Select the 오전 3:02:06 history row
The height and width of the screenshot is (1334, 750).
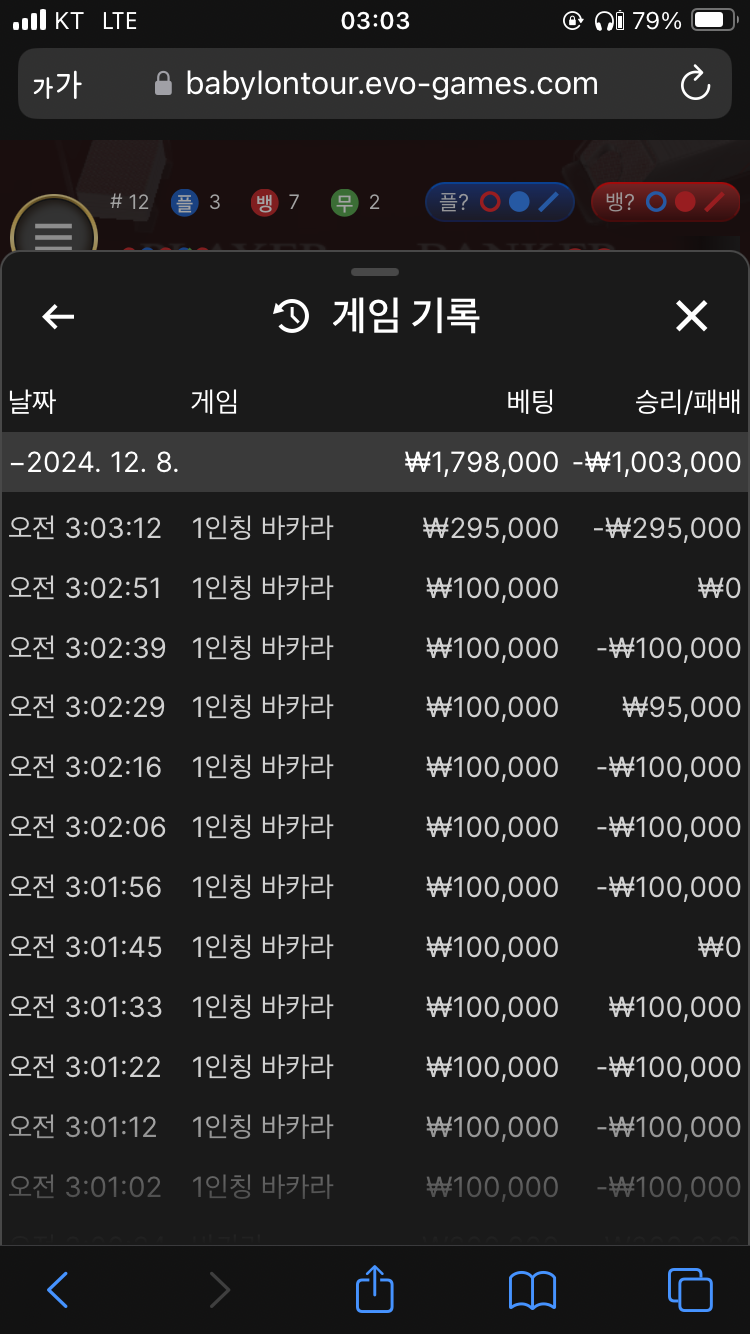point(375,827)
